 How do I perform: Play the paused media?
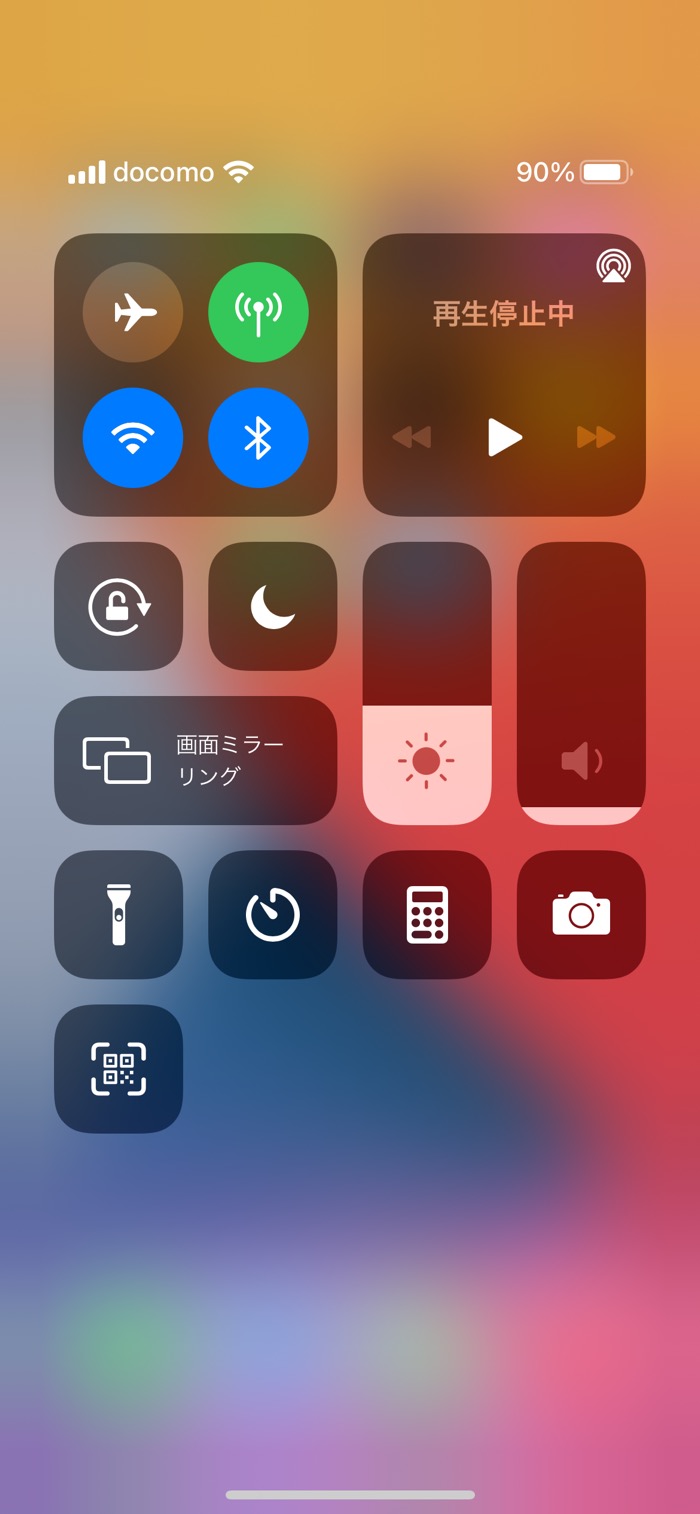point(504,437)
